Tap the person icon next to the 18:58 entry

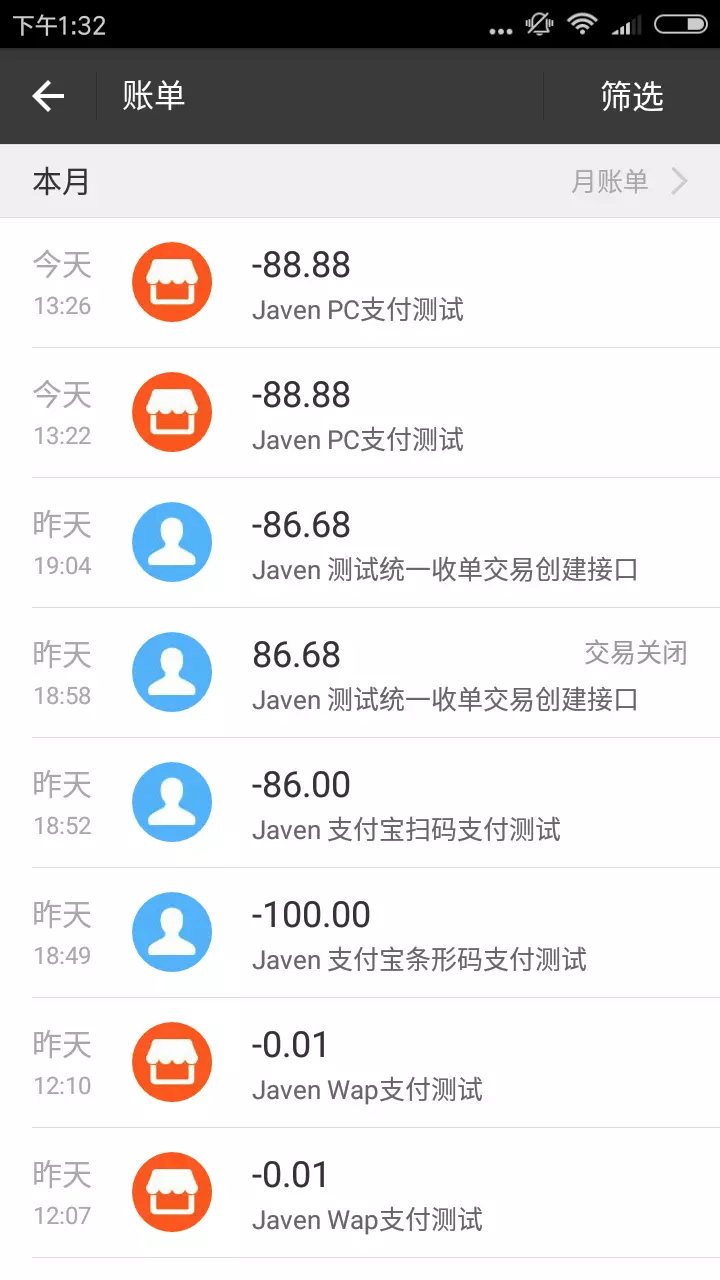[172, 672]
